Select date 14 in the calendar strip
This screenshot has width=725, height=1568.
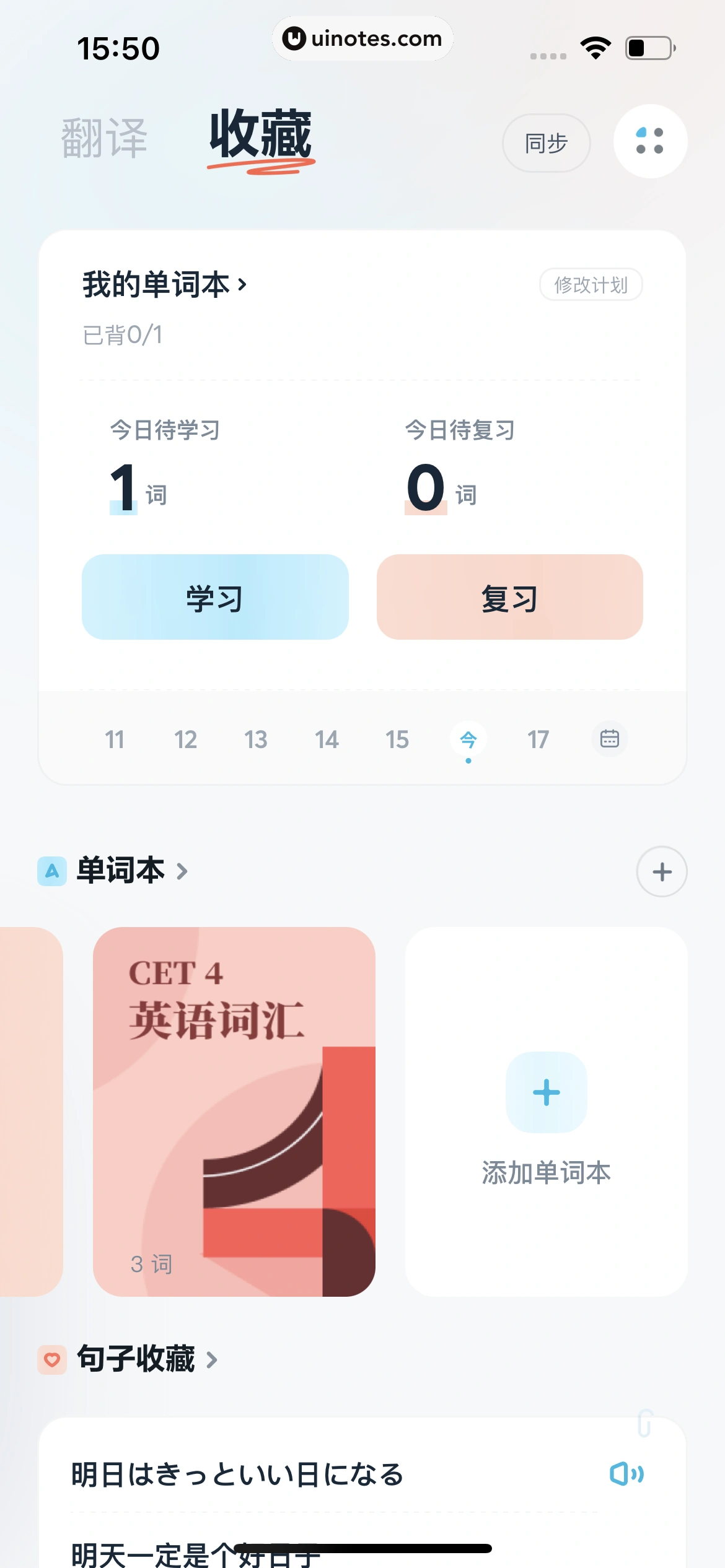pyautogui.click(x=327, y=739)
